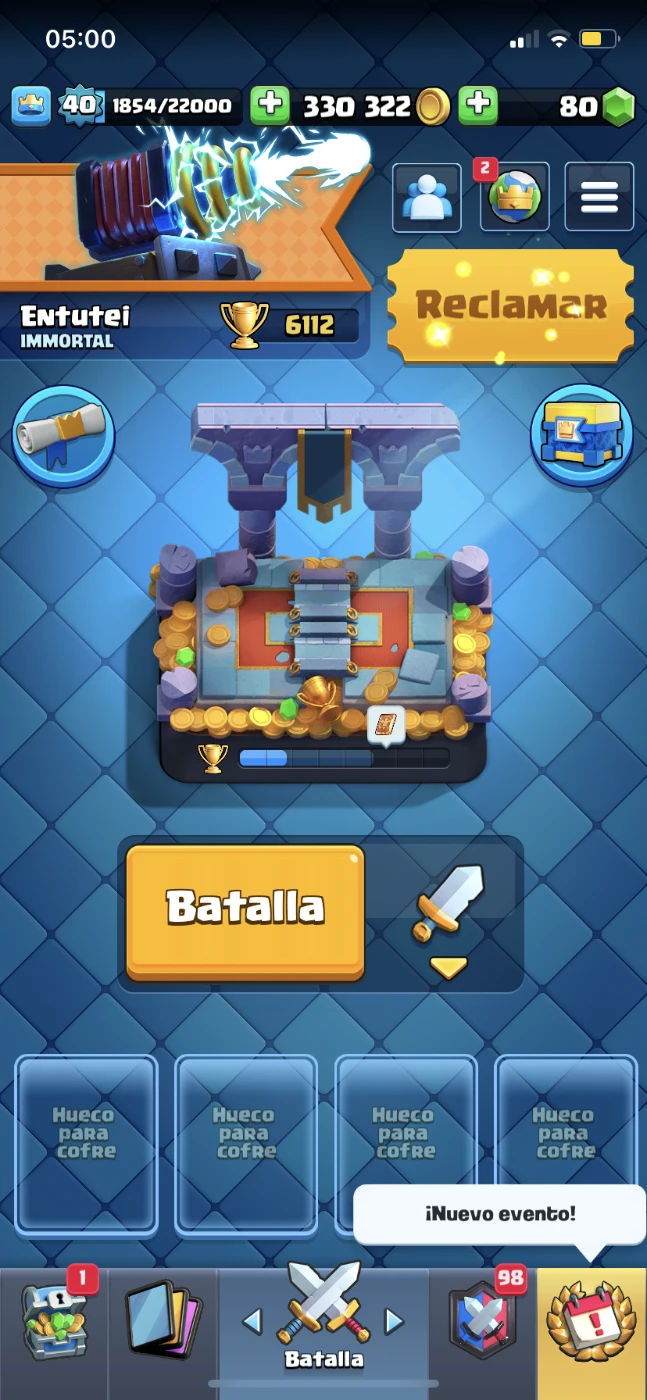Open the trophy road arena
Viewport: 647px width, 1400px height.
[324, 590]
